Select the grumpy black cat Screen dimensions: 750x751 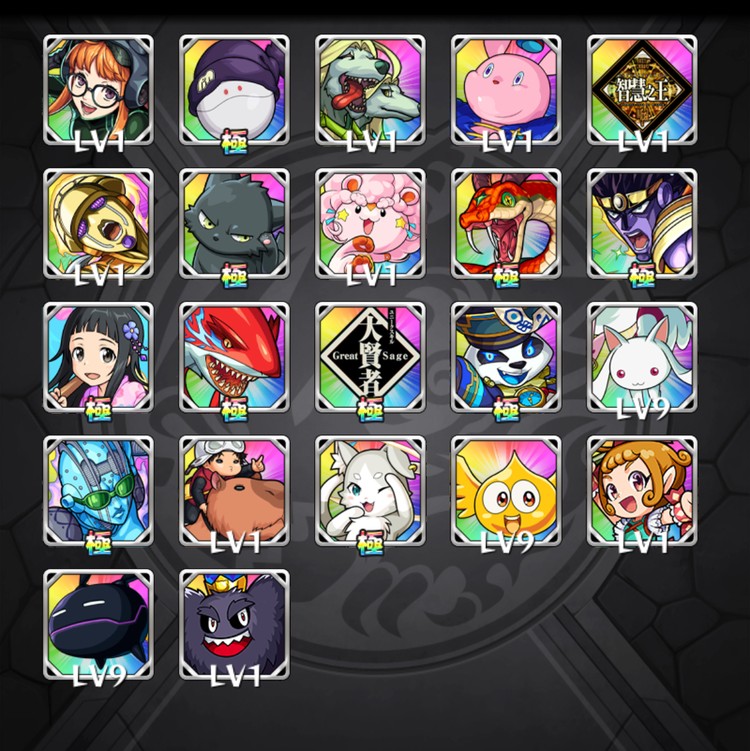click(x=234, y=223)
